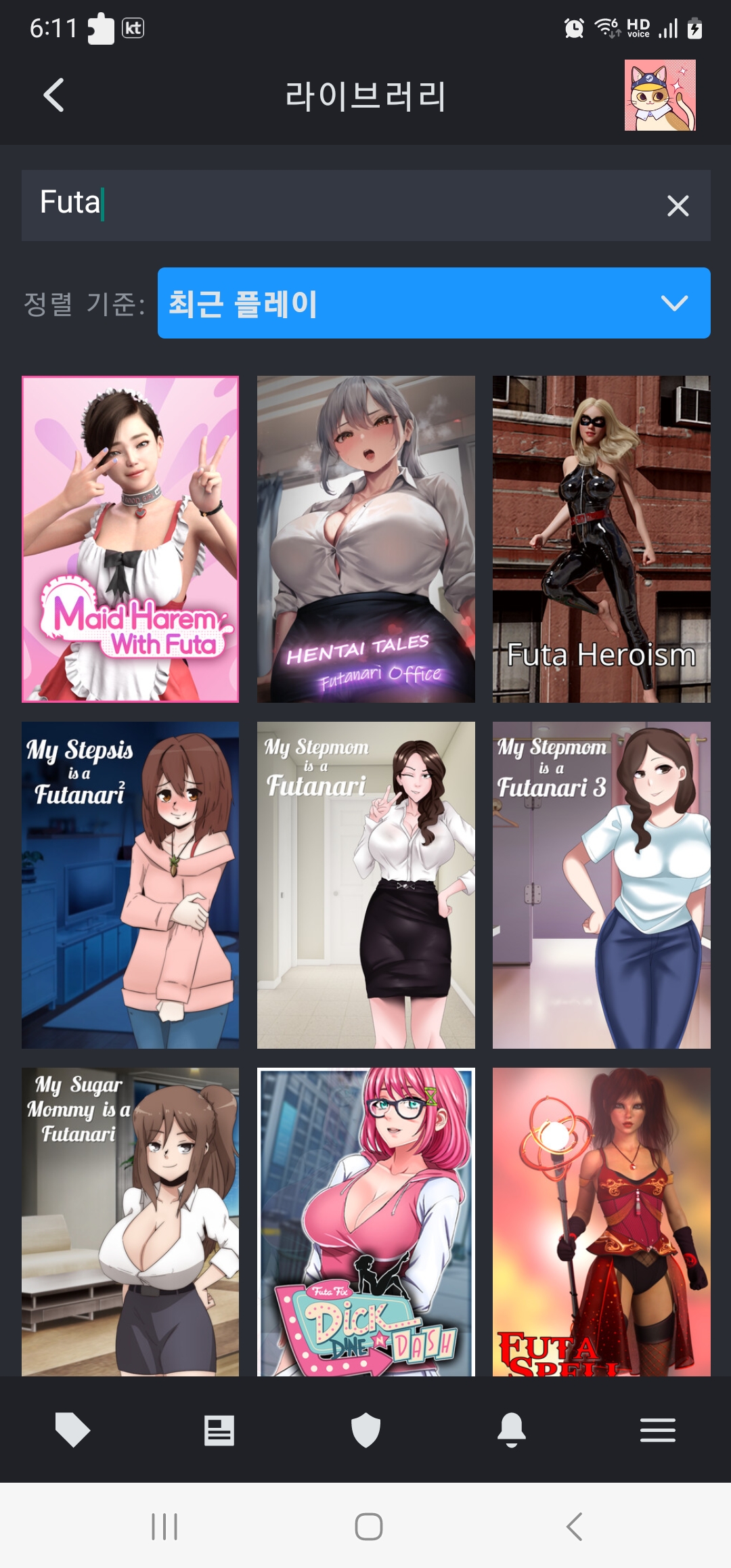731x1568 pixels.
Task: Switch to the news tab
Action: 219,1431
